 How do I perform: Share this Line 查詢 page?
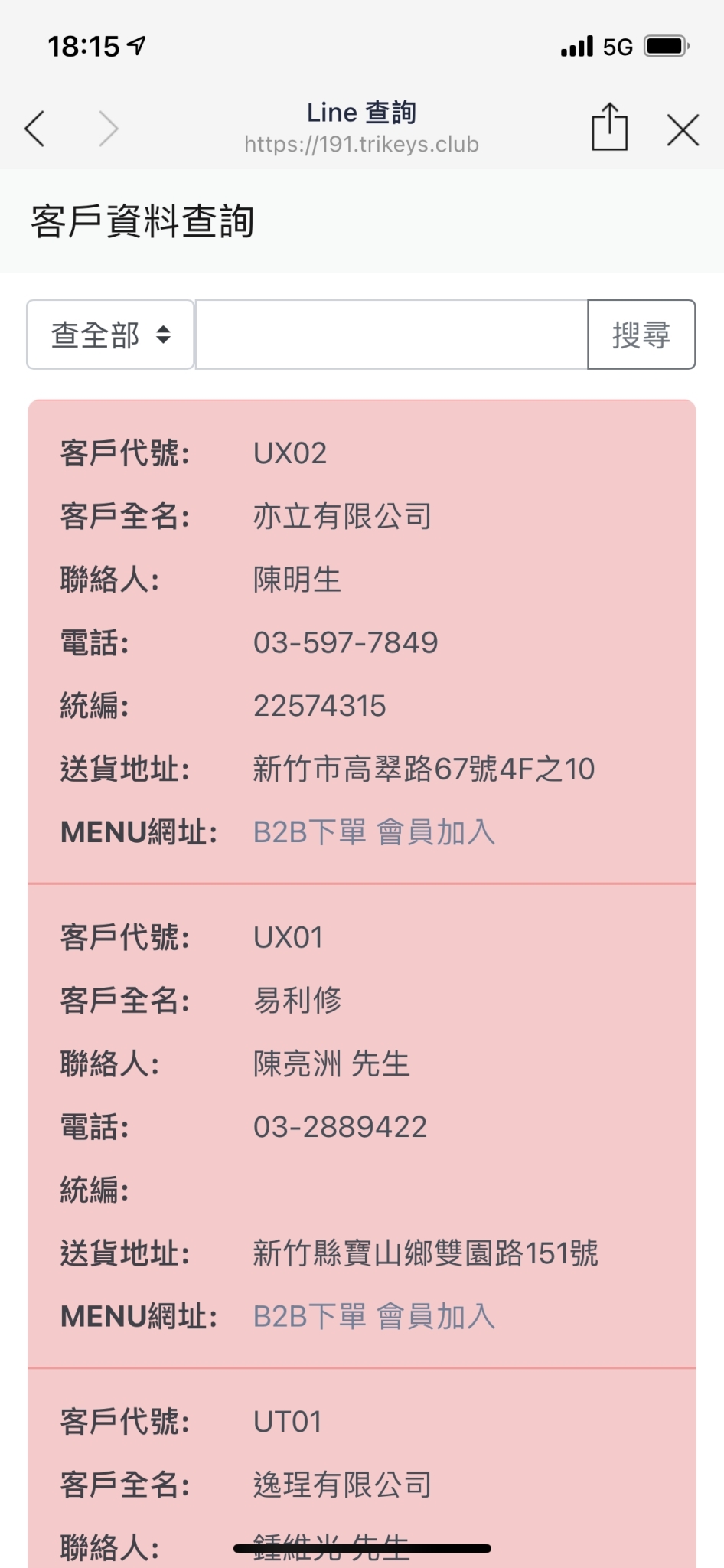tap(609, 126)
